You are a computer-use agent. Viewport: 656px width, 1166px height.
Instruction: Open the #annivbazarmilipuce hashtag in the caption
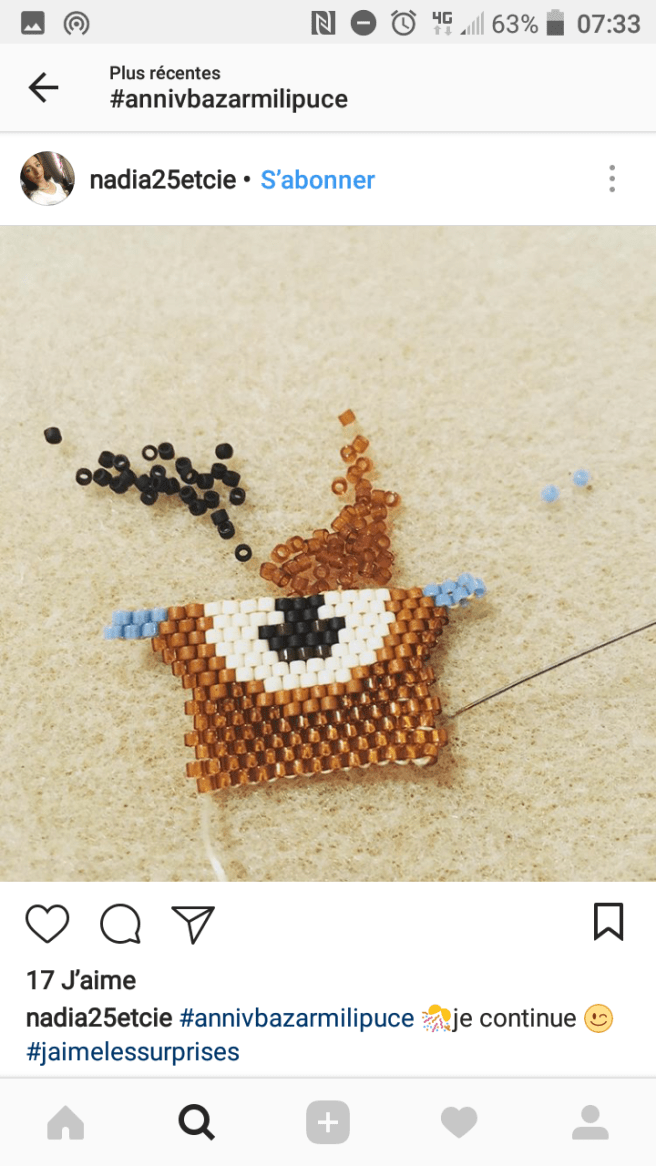[x=296, y=1018]
